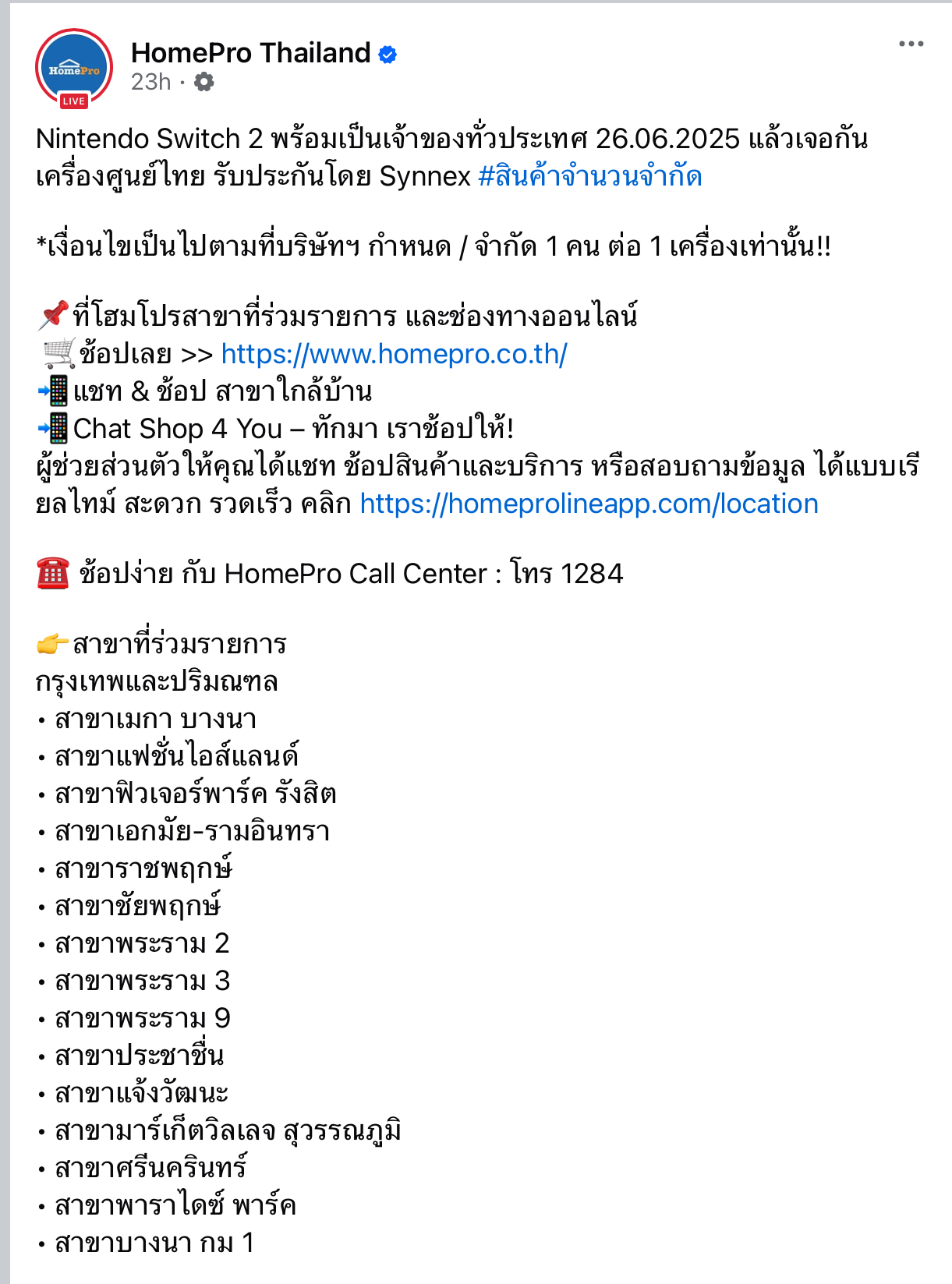Tap the post audience gear icon
952x1284 pixels.
[203, 82]
